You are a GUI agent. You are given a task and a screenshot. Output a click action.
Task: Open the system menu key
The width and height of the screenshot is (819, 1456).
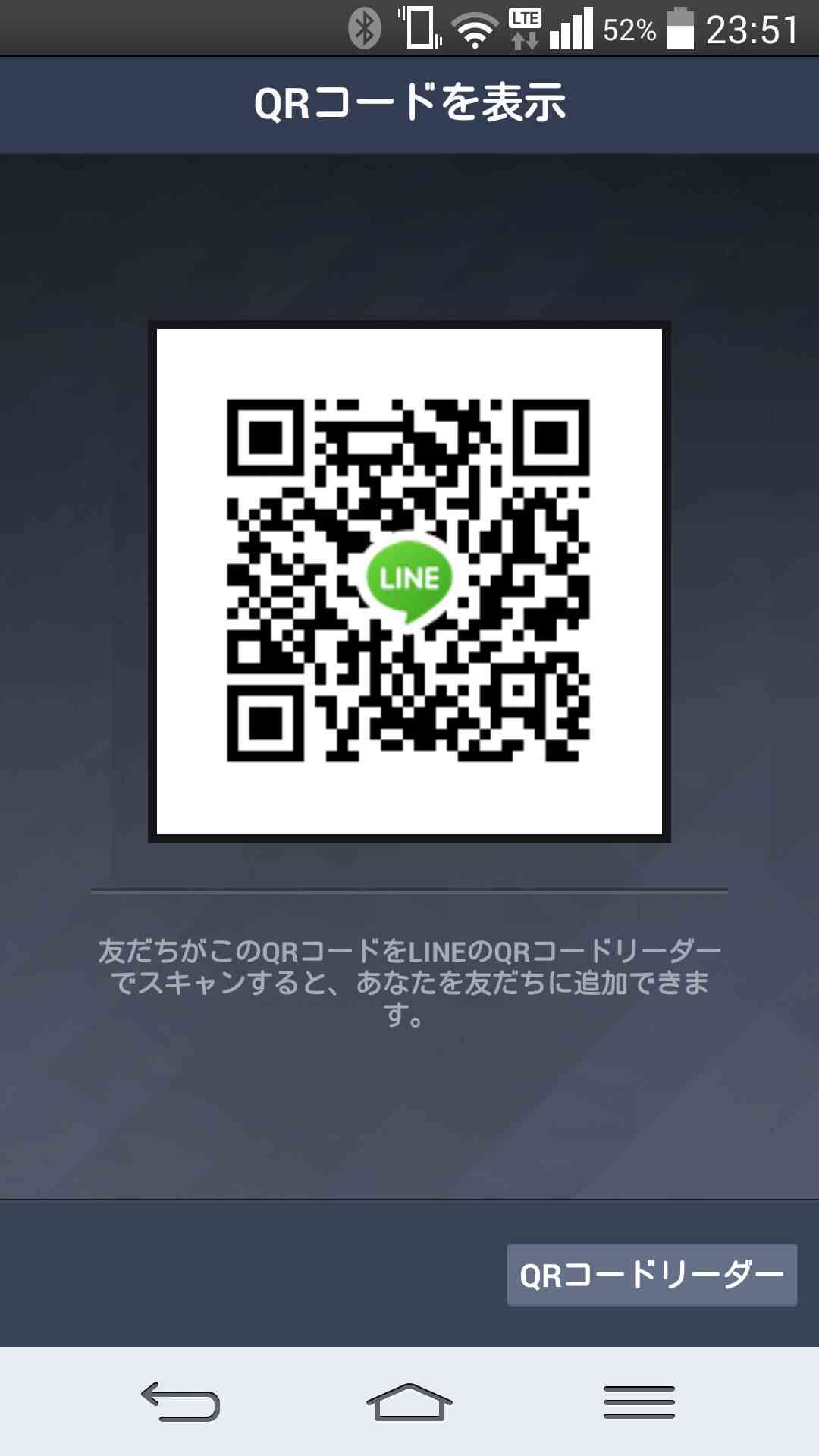pos(639,1401)
